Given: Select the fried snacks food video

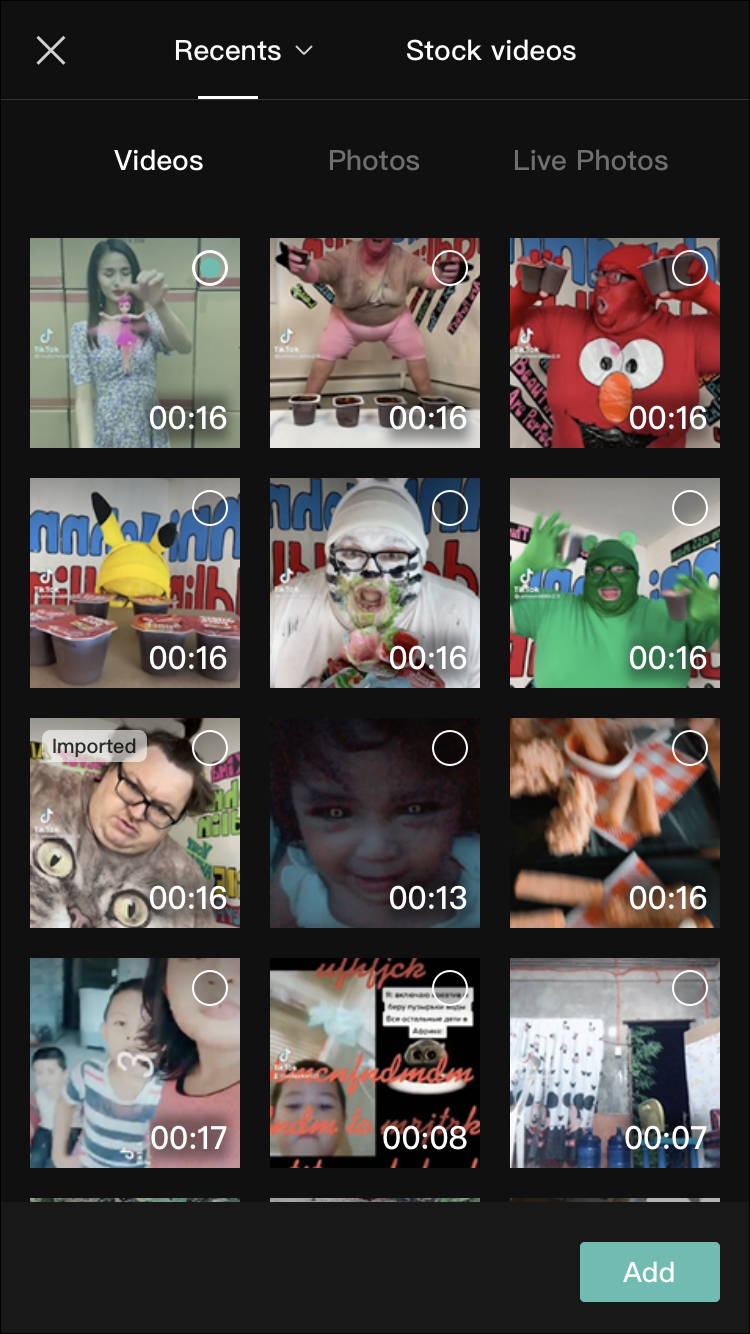Looking at the screenshot, I should click(690, 748).
